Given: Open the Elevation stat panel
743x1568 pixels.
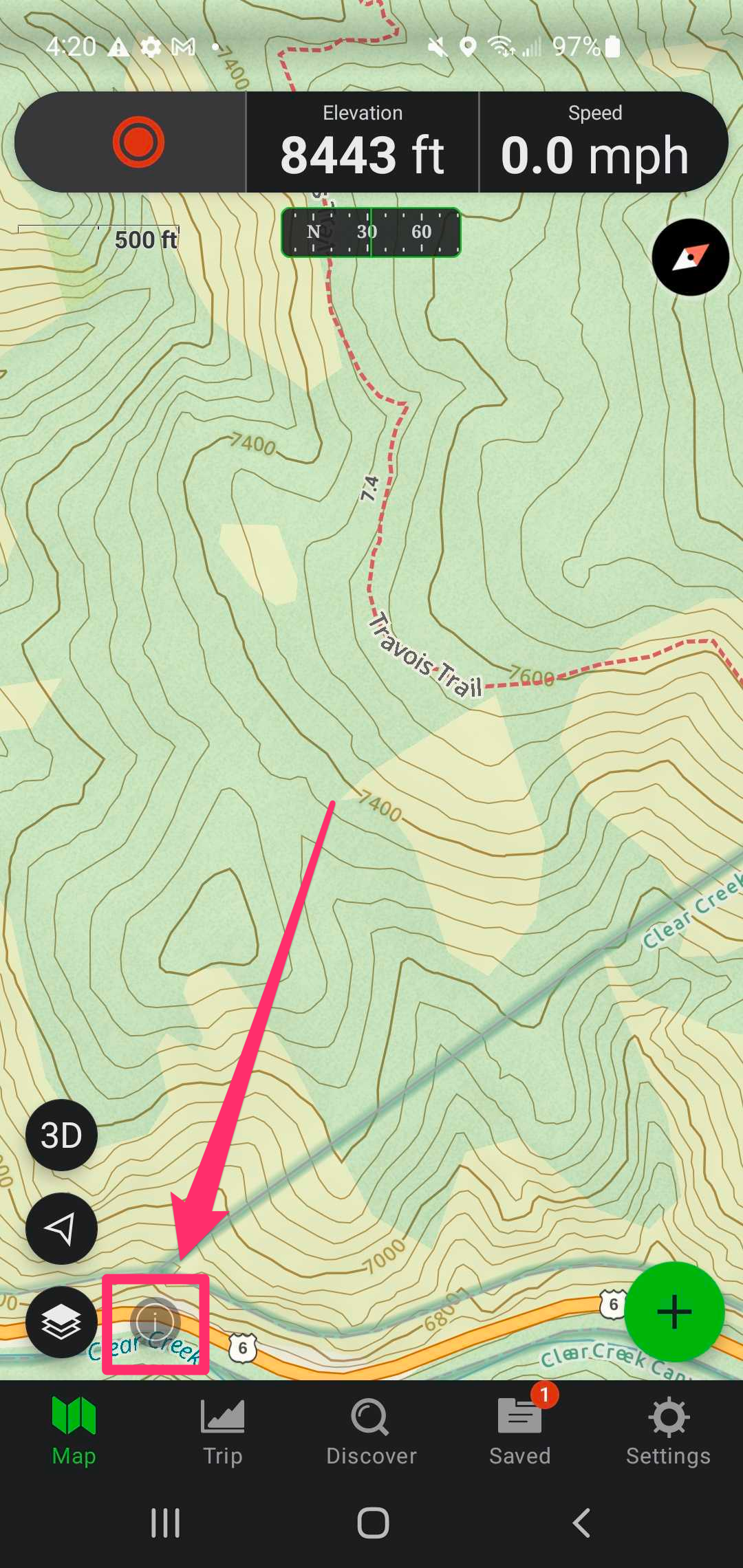Looking at the screenshot, I should pos(363,142).
